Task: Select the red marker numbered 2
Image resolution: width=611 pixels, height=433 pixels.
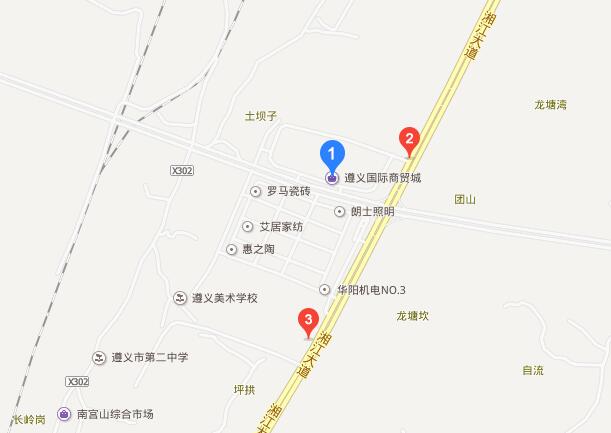Action: coord(408,139)
